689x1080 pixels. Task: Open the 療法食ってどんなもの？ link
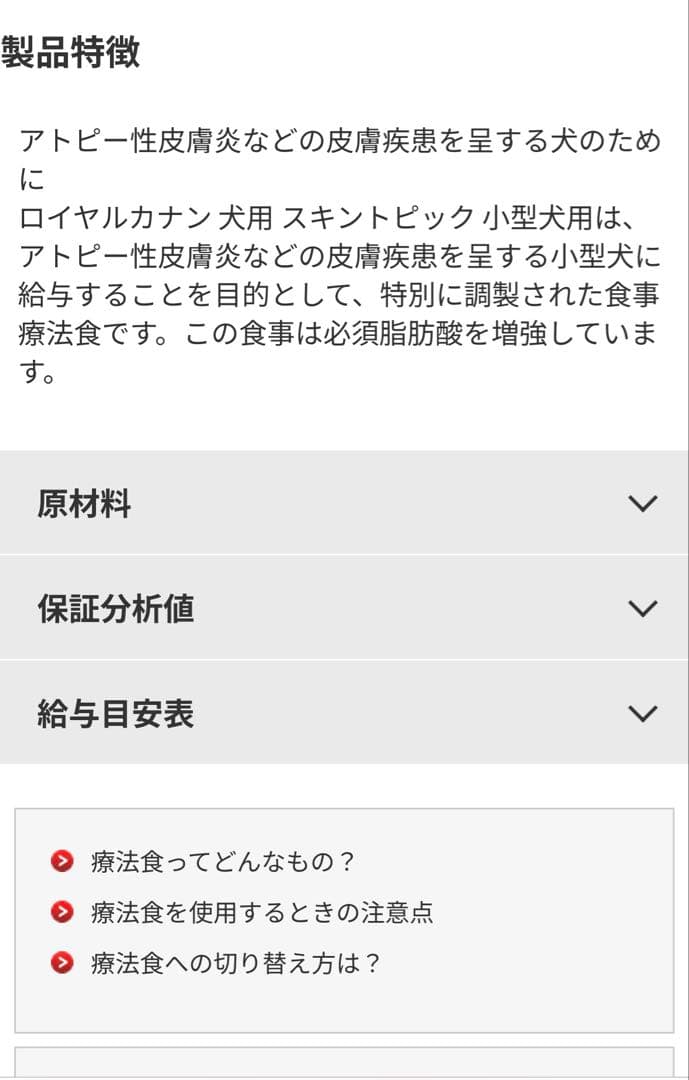(x=222, y=861)
